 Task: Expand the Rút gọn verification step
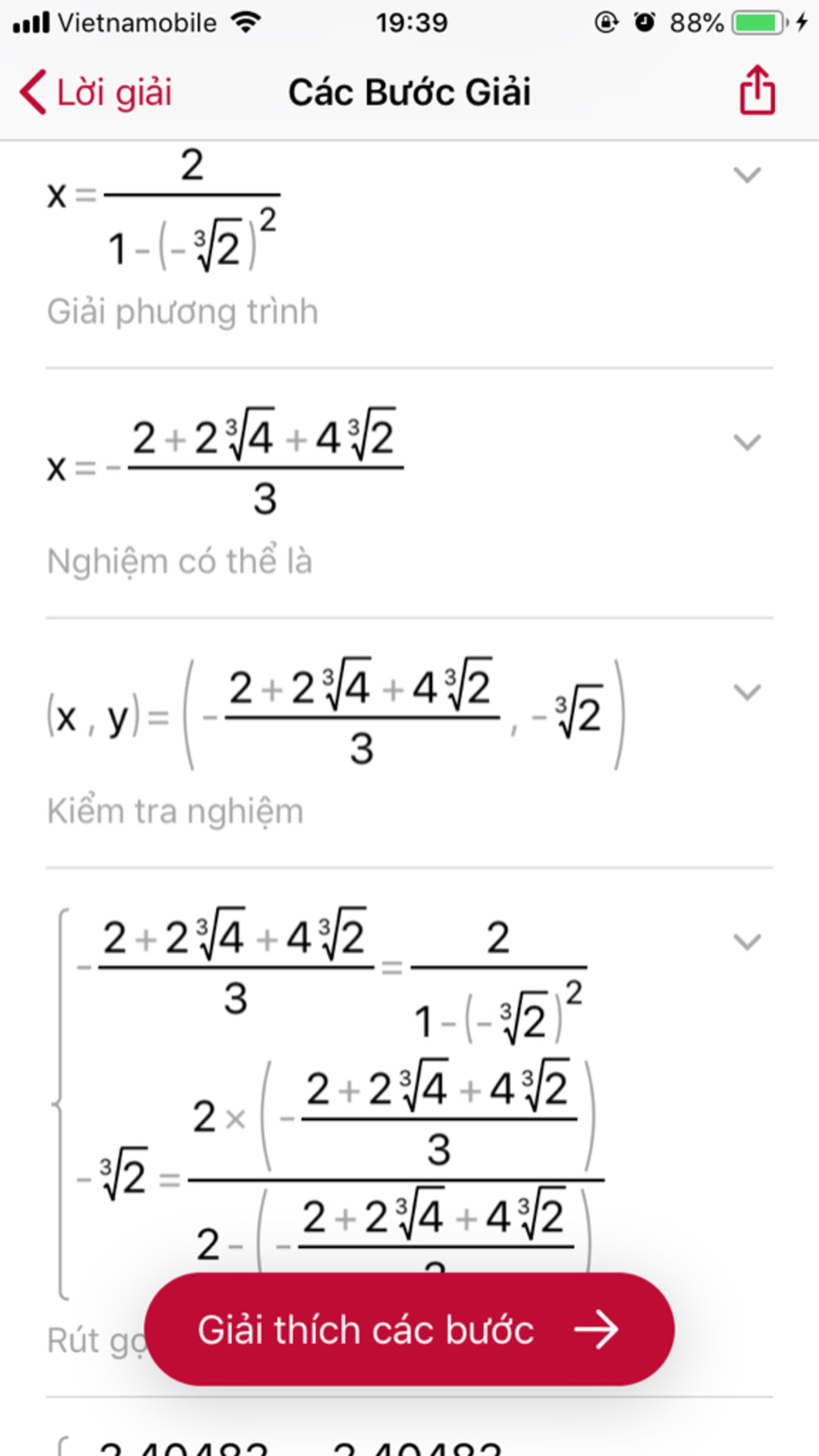click(x=747, y=942)
